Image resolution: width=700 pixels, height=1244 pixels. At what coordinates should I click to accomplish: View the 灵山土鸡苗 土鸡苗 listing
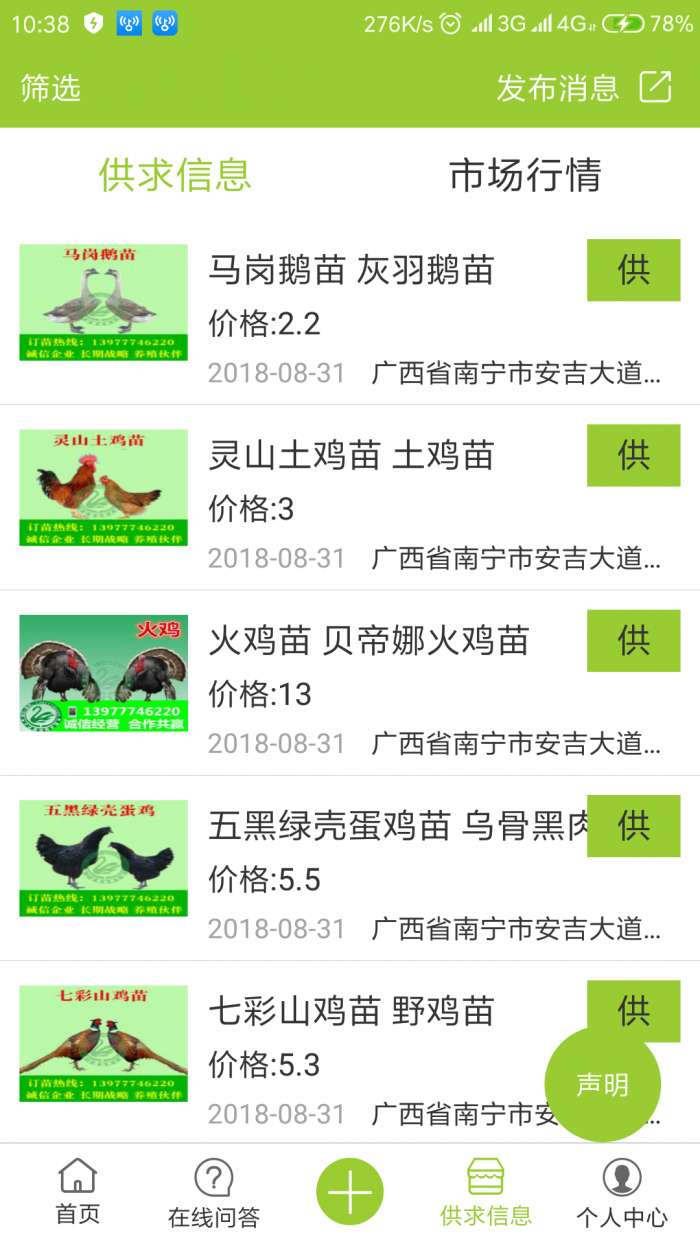pos(350,456)
